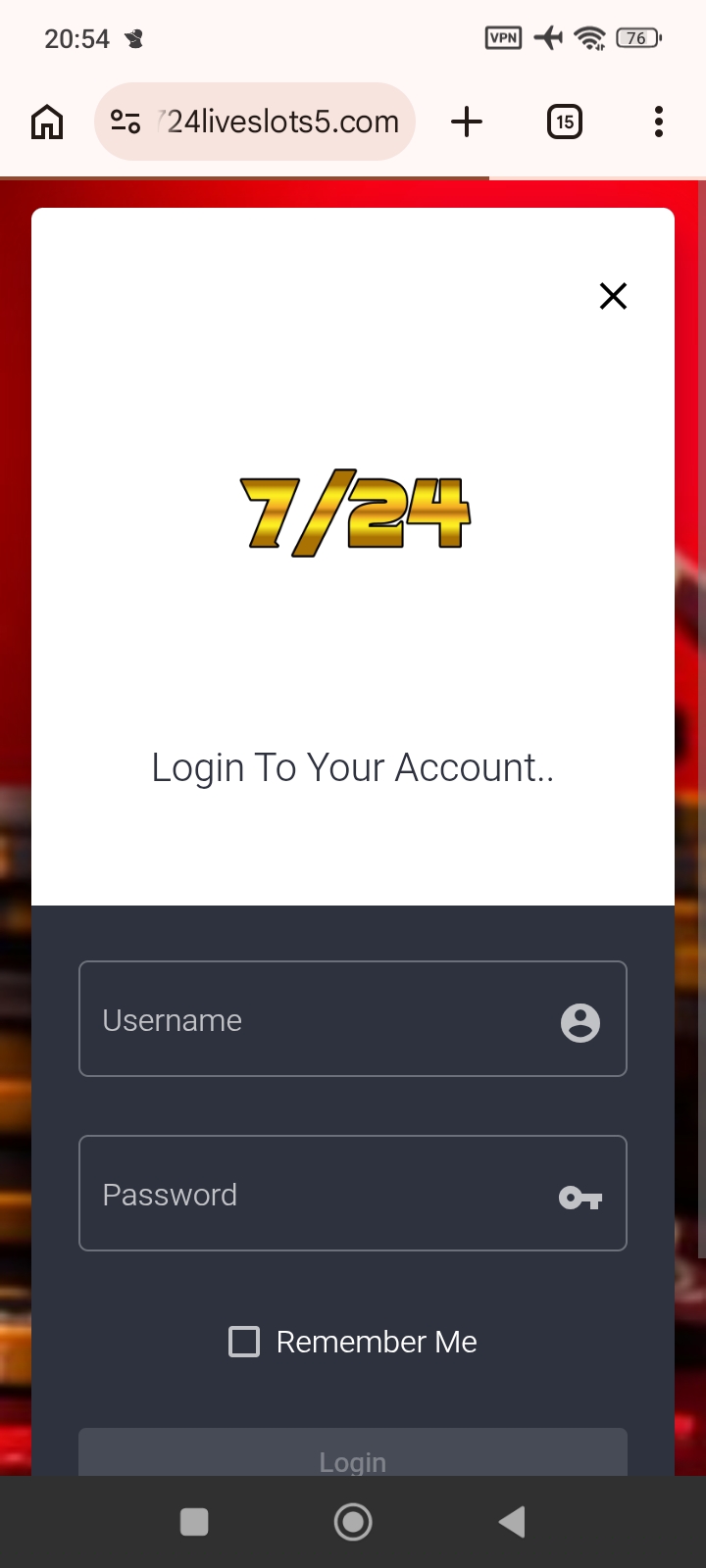Go back with system navigation

click(512, 1522)
